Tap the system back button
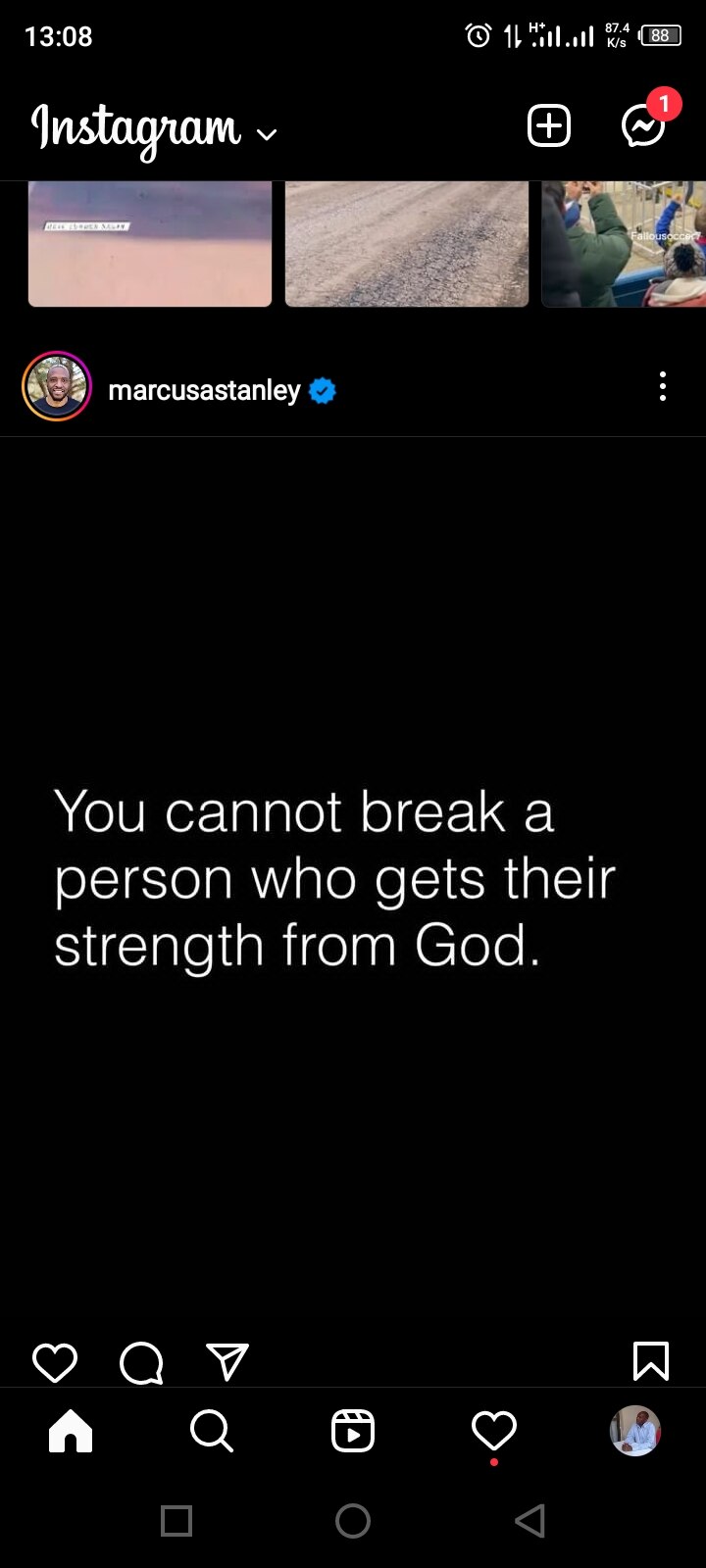Screen dimensions: 706x1568 click(529, 1521)
